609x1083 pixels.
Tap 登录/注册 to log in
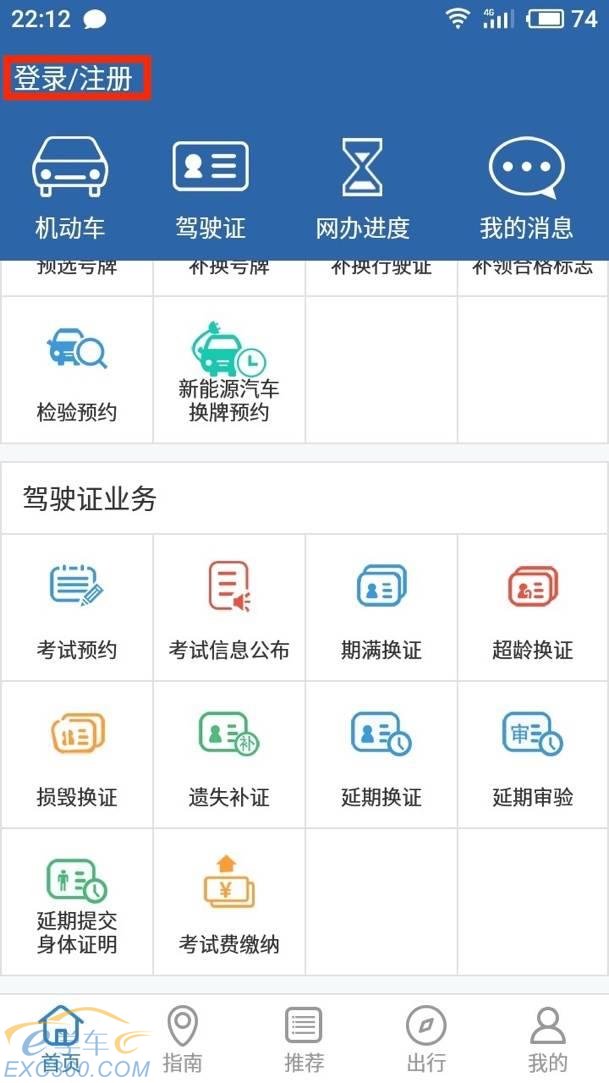click(x=73, y=79)
